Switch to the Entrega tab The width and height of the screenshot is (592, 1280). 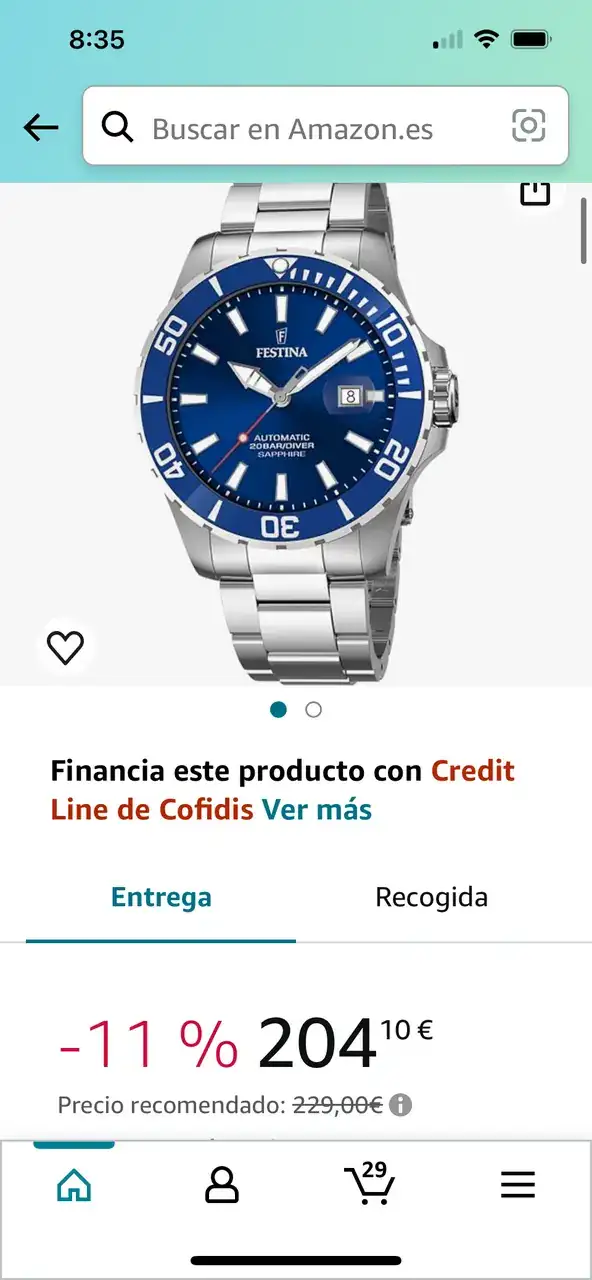(161, 897)
